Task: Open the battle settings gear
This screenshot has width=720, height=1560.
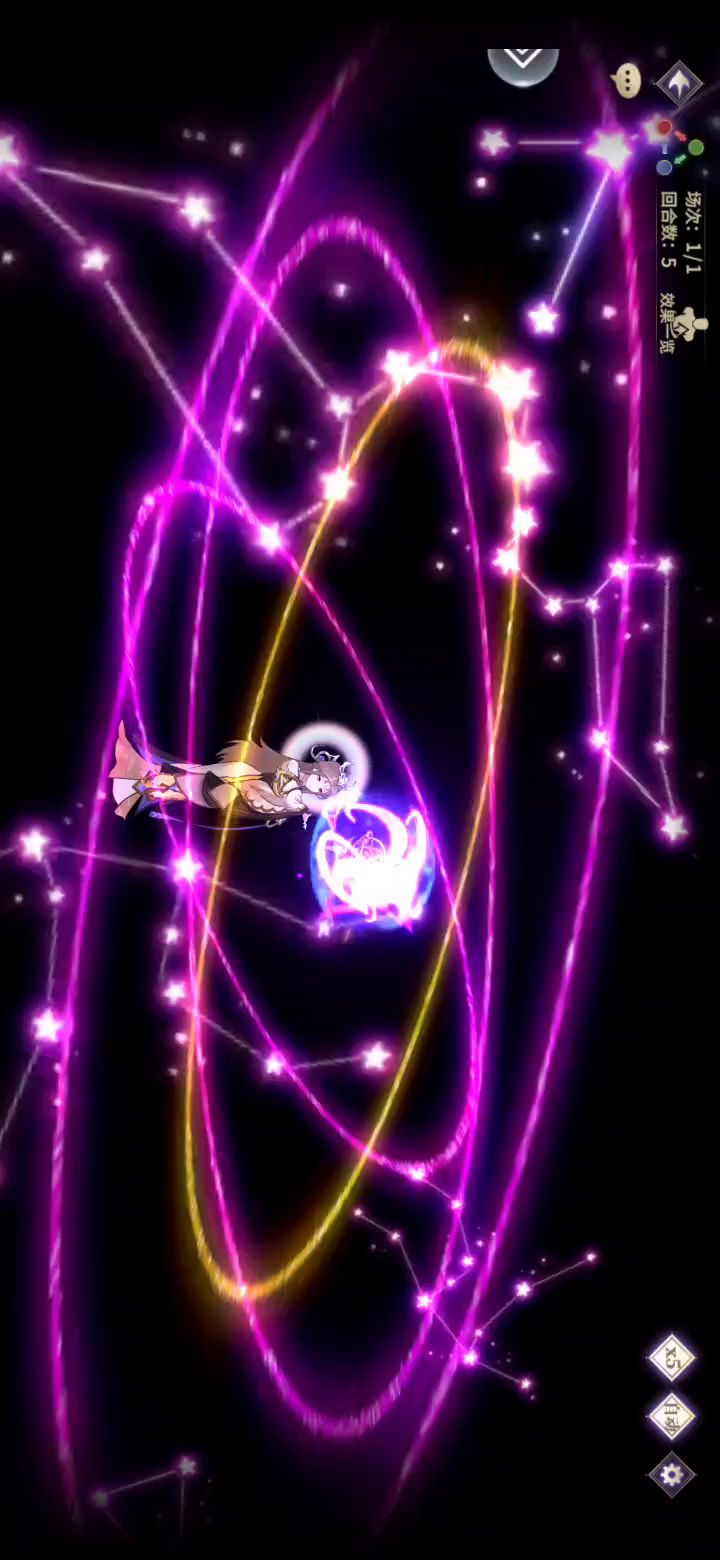Action: pos(671,1474)
